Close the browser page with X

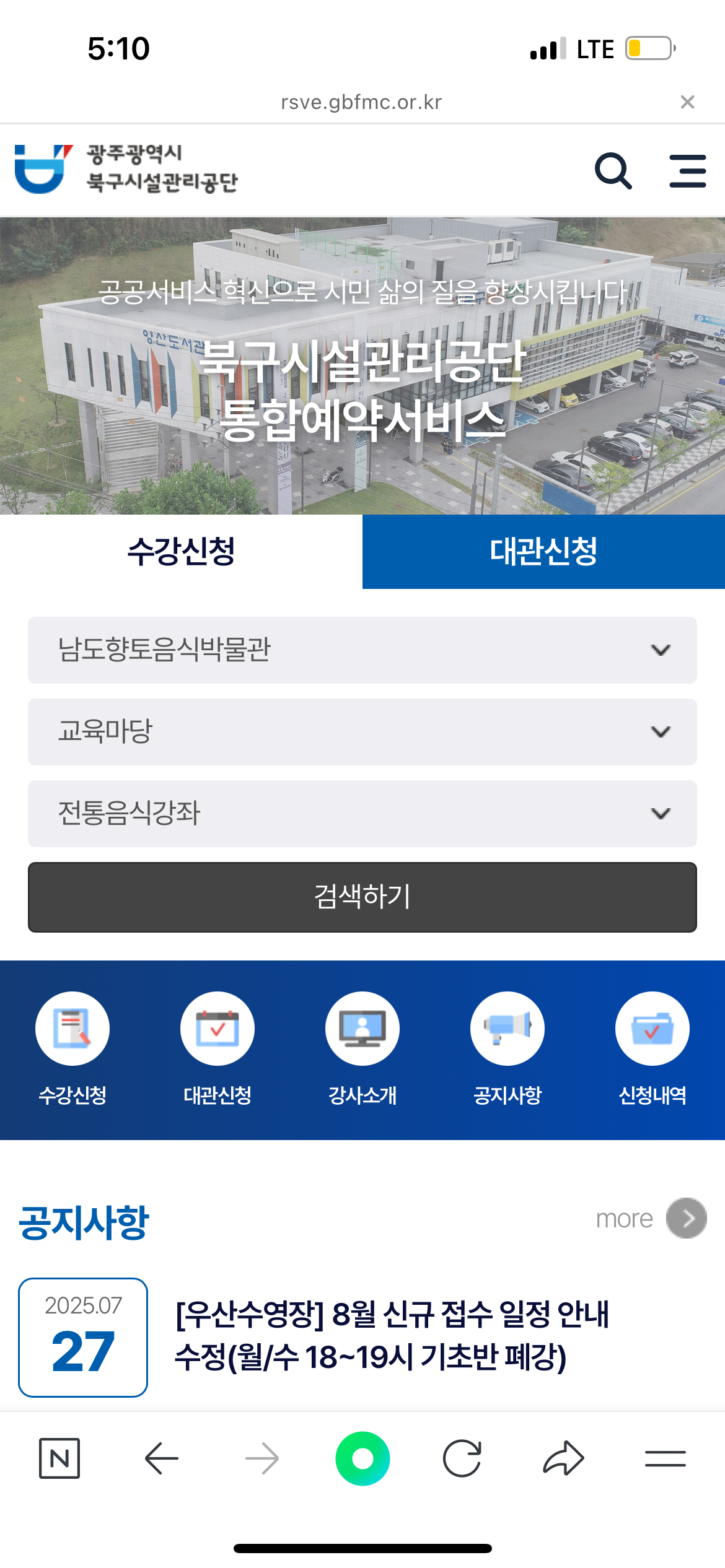pyautogui.click(x=687, y=102)
